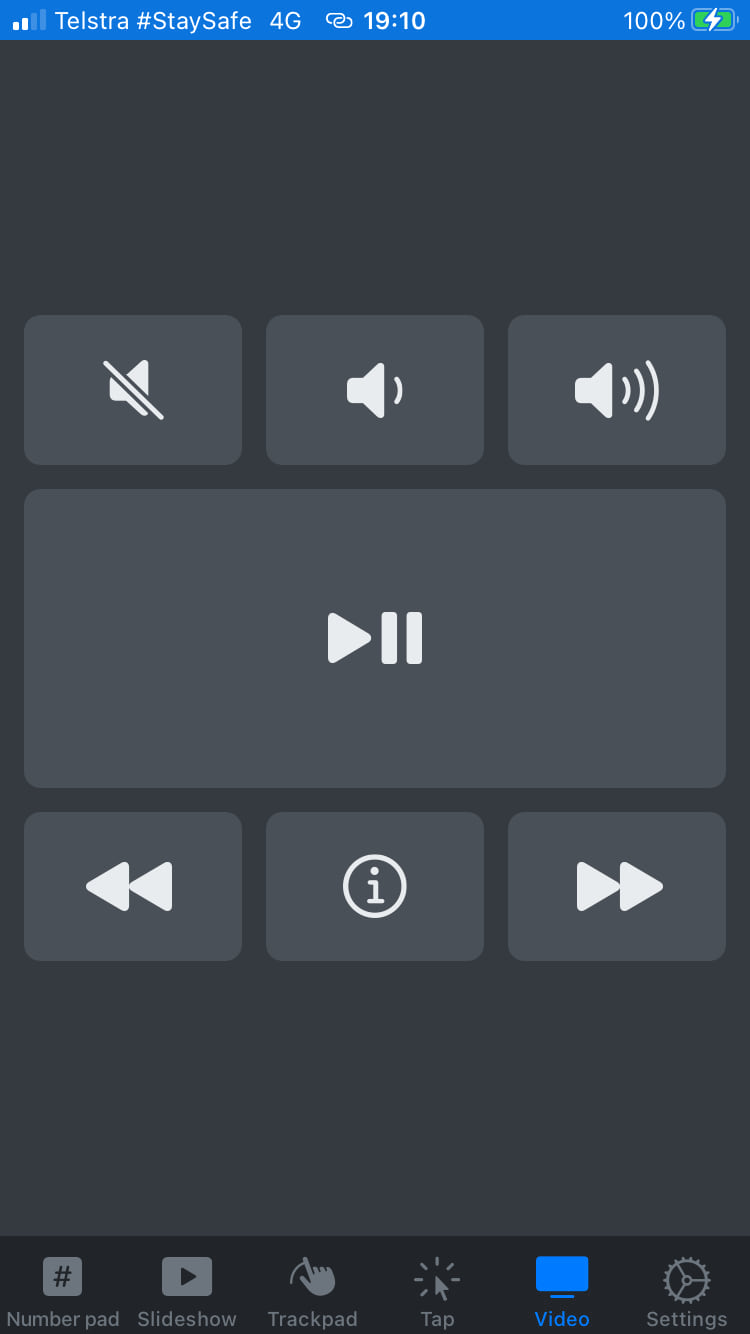Switch to the Number pad tab
The height and width of the screenshot is (1334, 750).
63,1292
